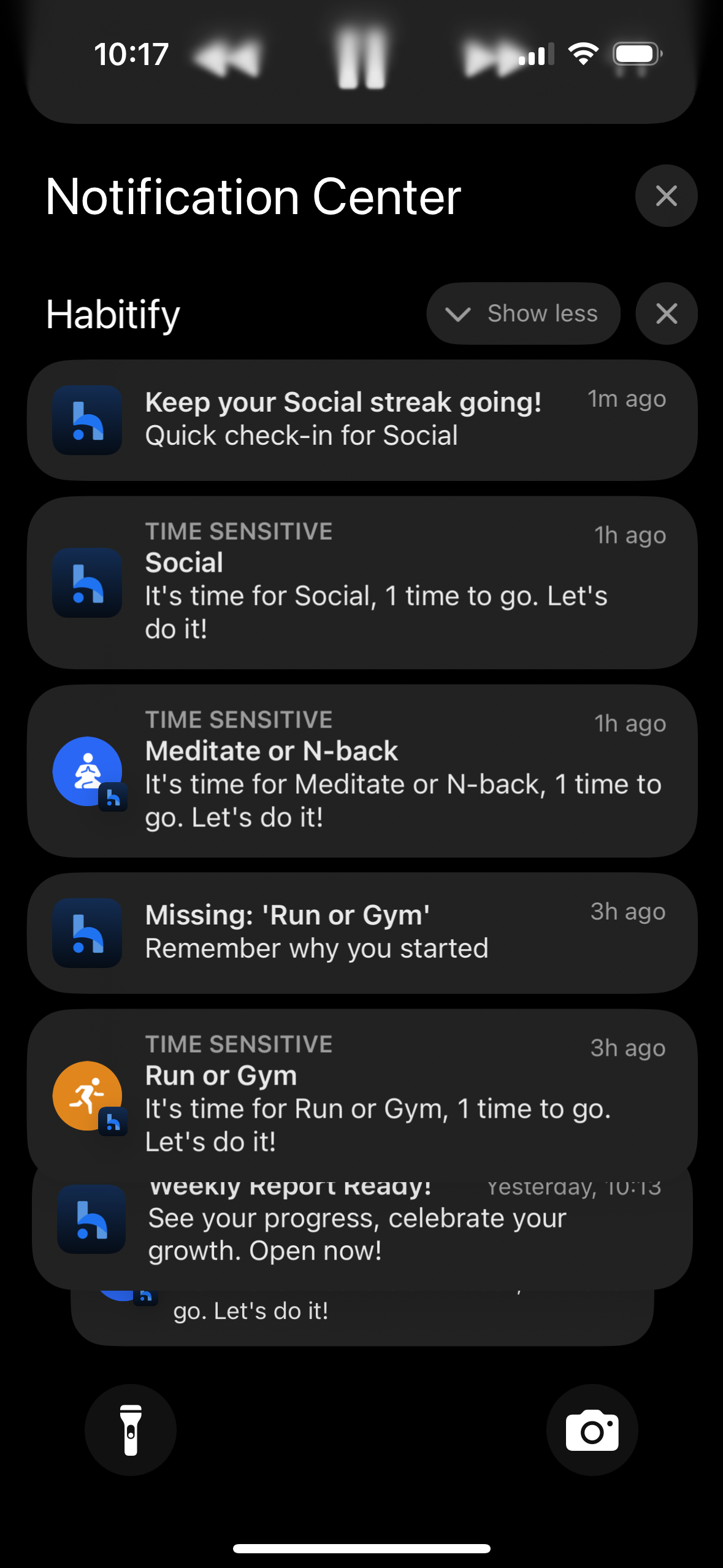This screenshot has height=1568, width=723.
Task: Open the Missing 'Run or Gym' notification
Action: [362, 932]
